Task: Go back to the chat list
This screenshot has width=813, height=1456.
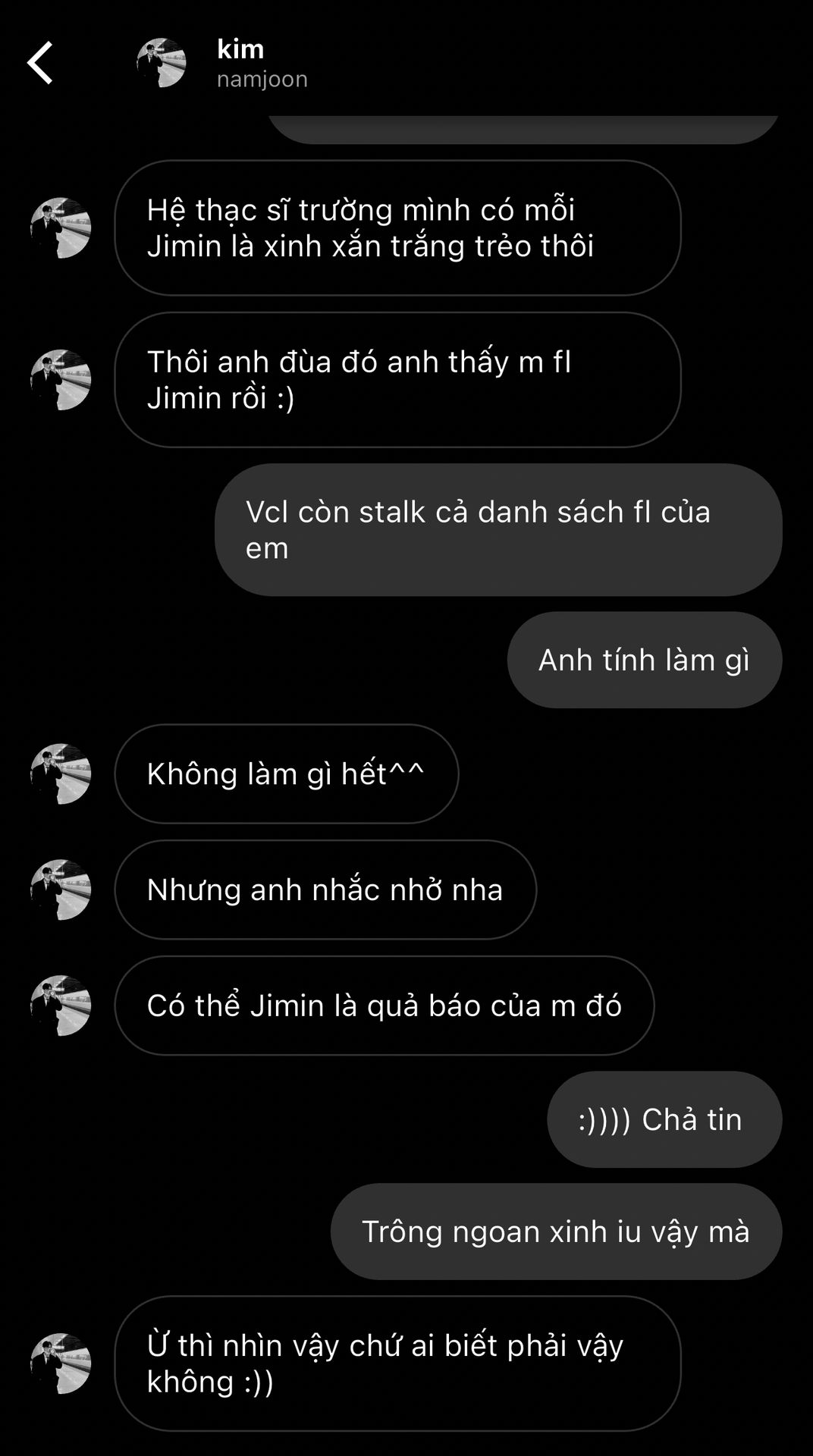Action: 40,63
